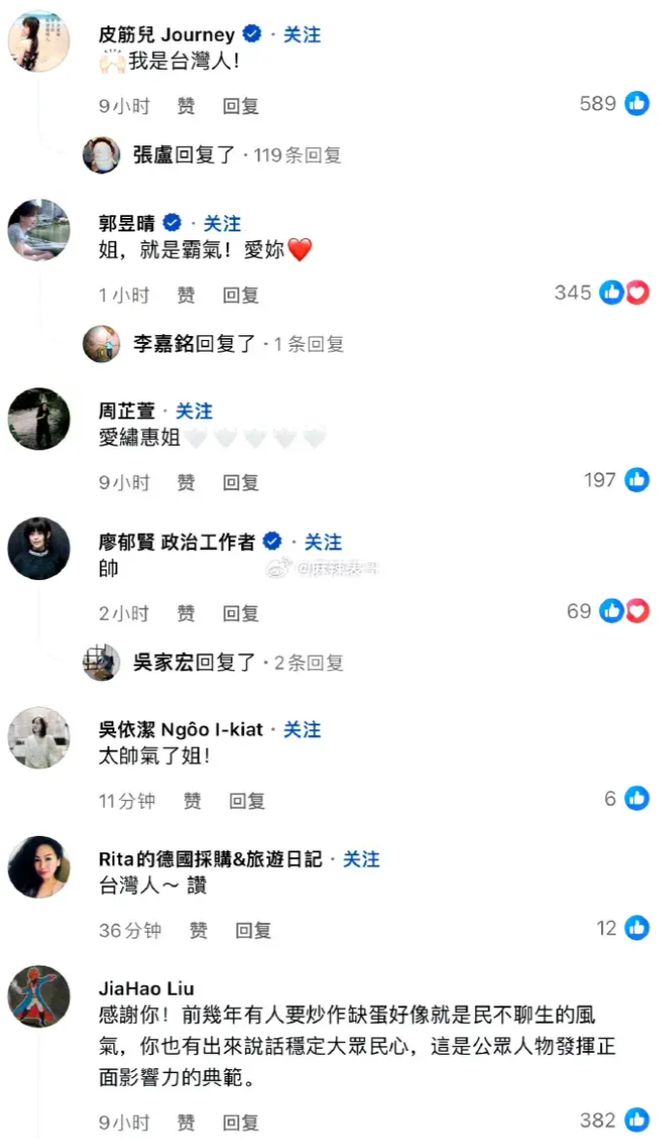Open 李嘉銘's reply thread
Viewport: 660px width, 1139px height.
point(237,344)
